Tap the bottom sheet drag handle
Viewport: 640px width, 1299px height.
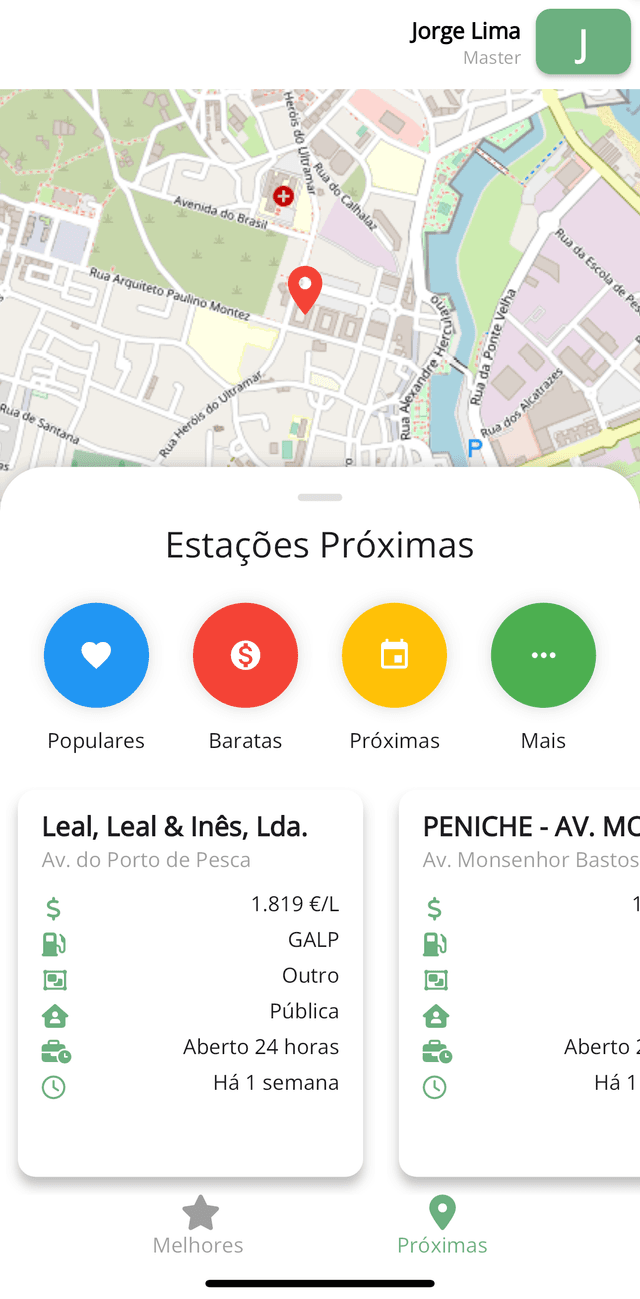320,497
